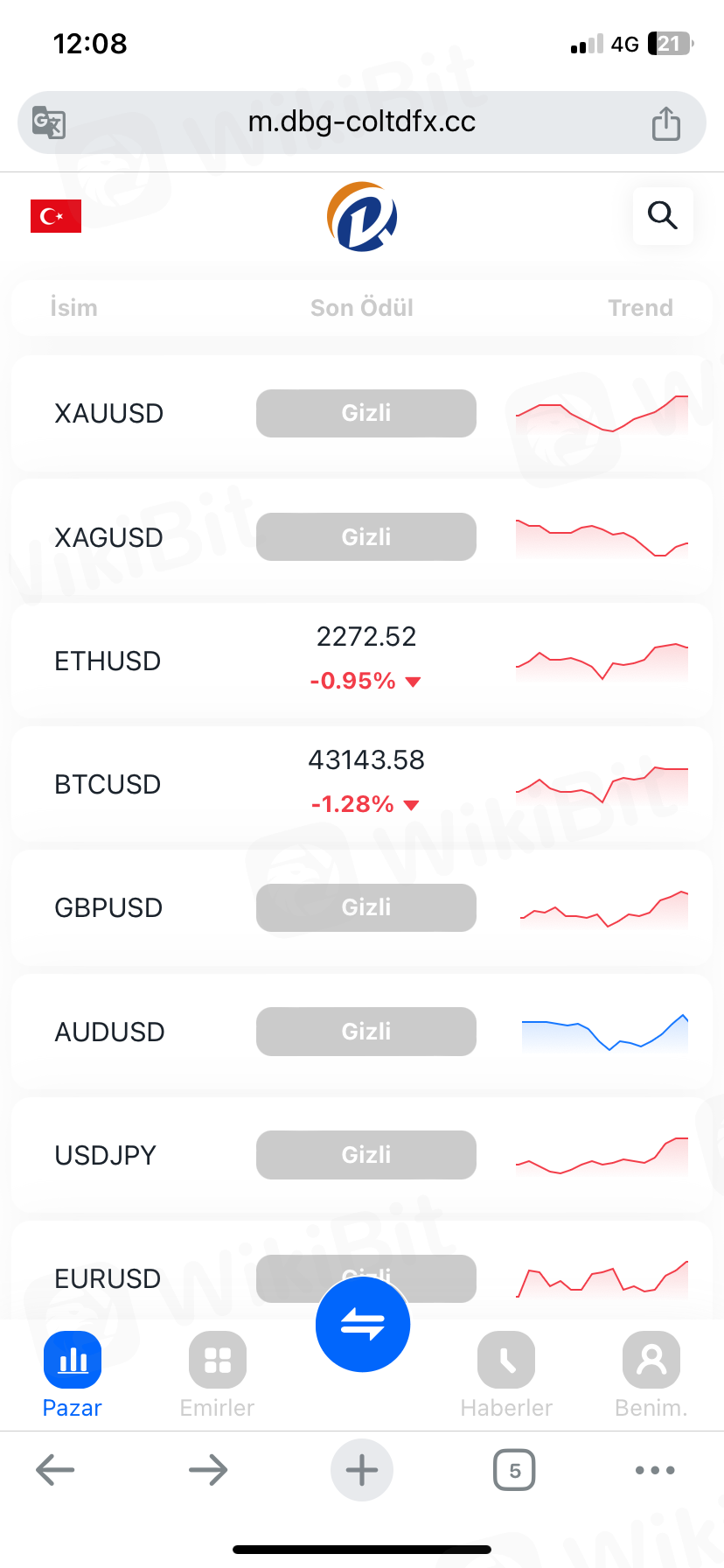Screen dimensions: 724x1568
Task: Select the USDJPY pair
Action: (106, 1155)
